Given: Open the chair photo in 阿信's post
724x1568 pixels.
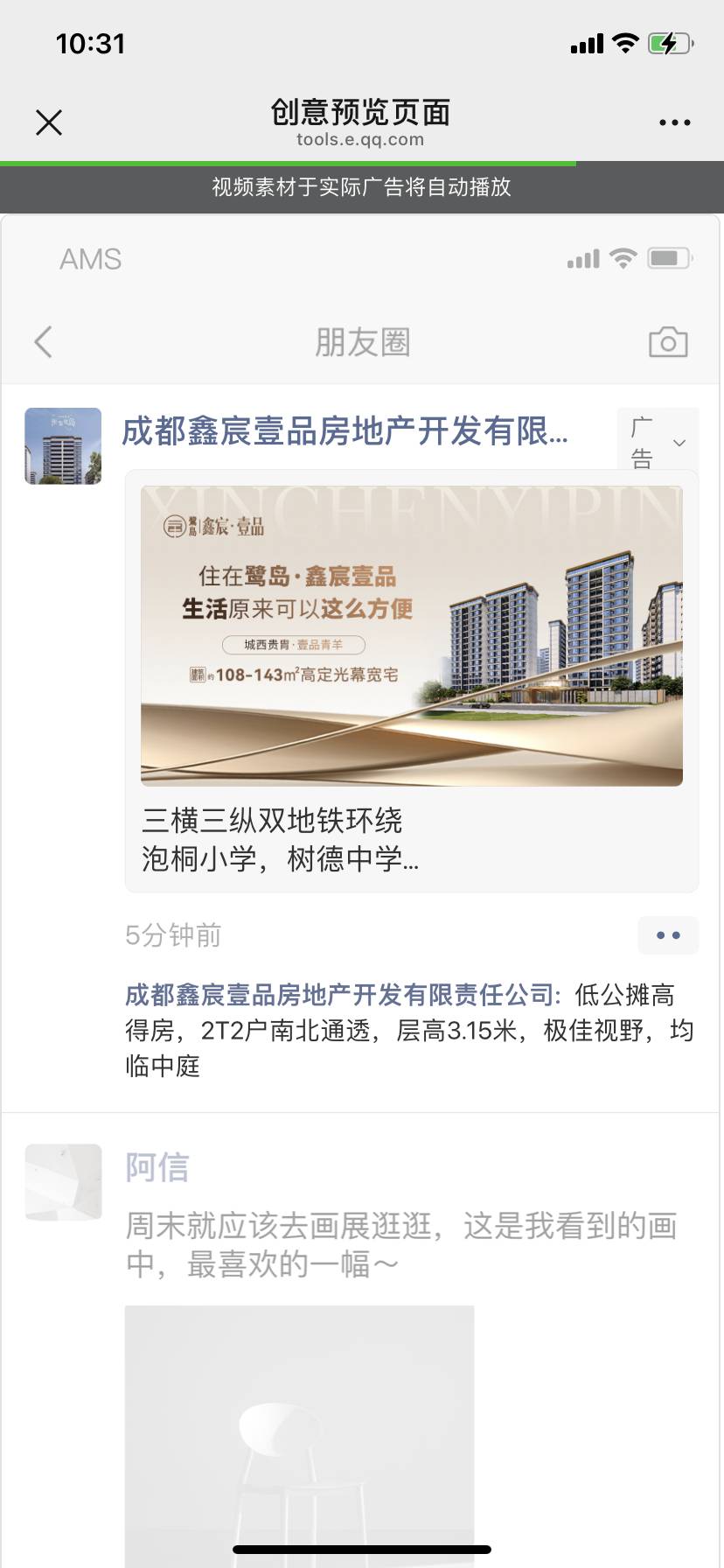Looking at the screenshot, I should (x=299, y=1435).
